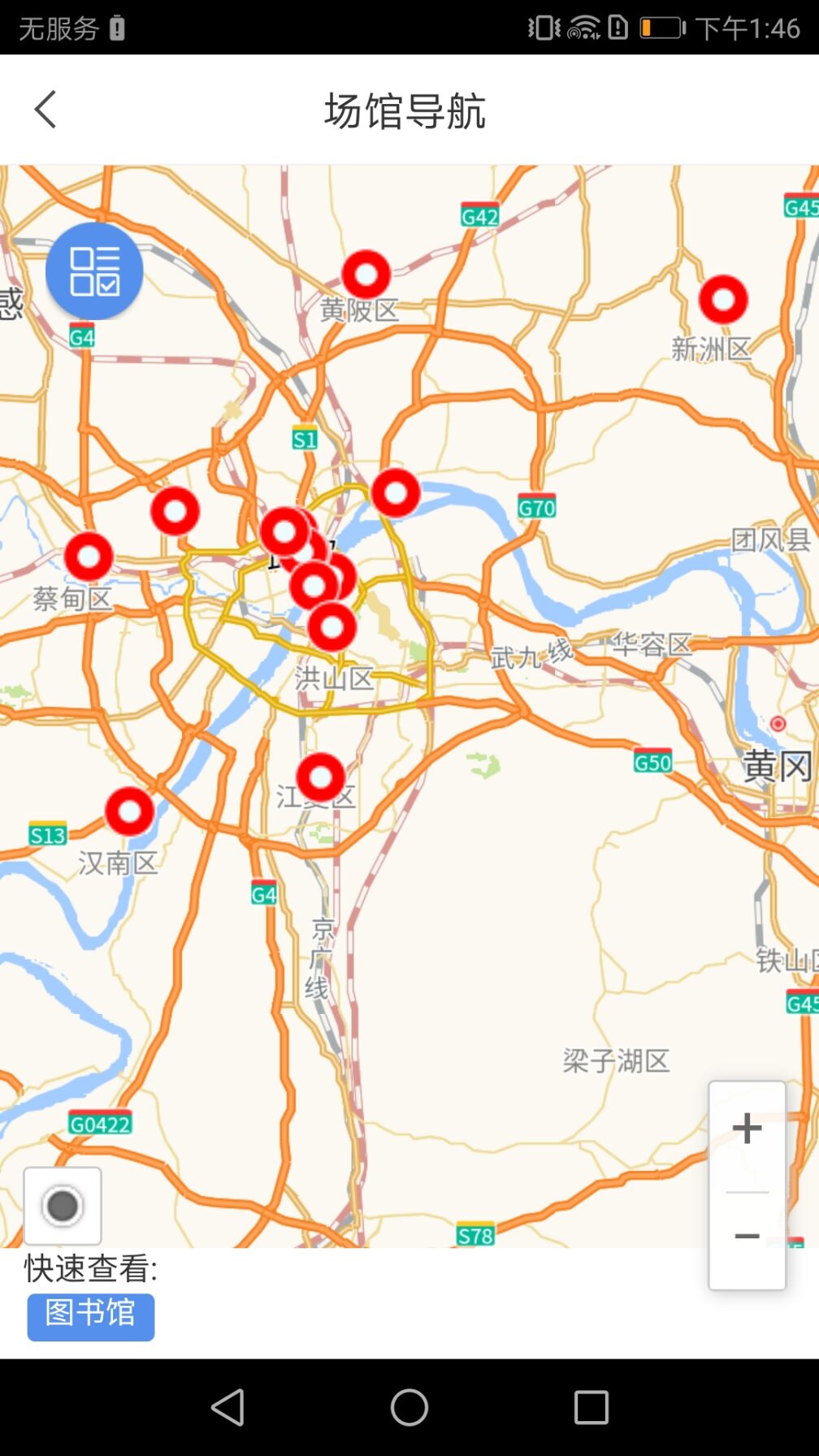Locate my current position on map

click(63, 1206)
